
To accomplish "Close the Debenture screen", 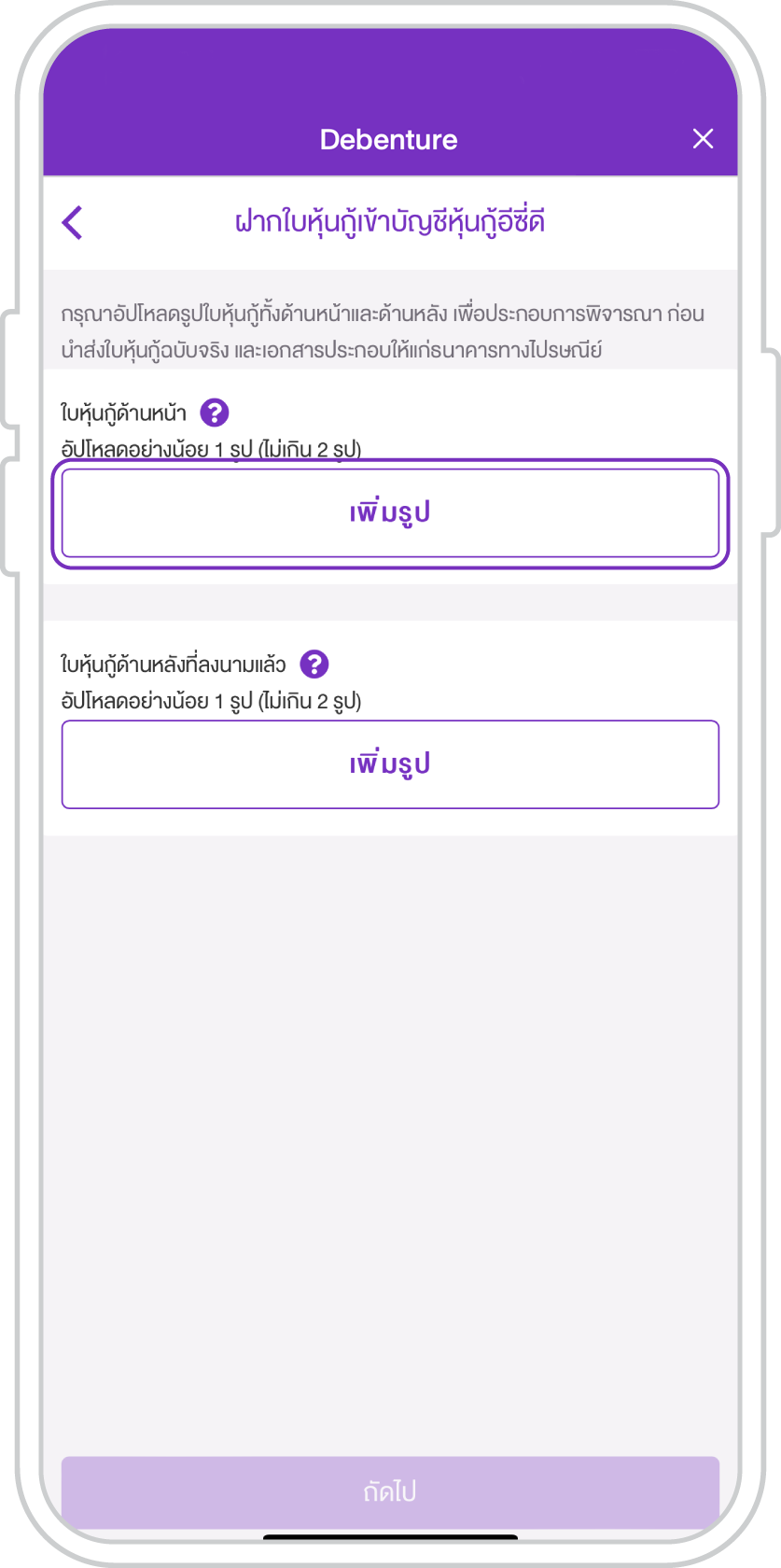I will [703, 139].
